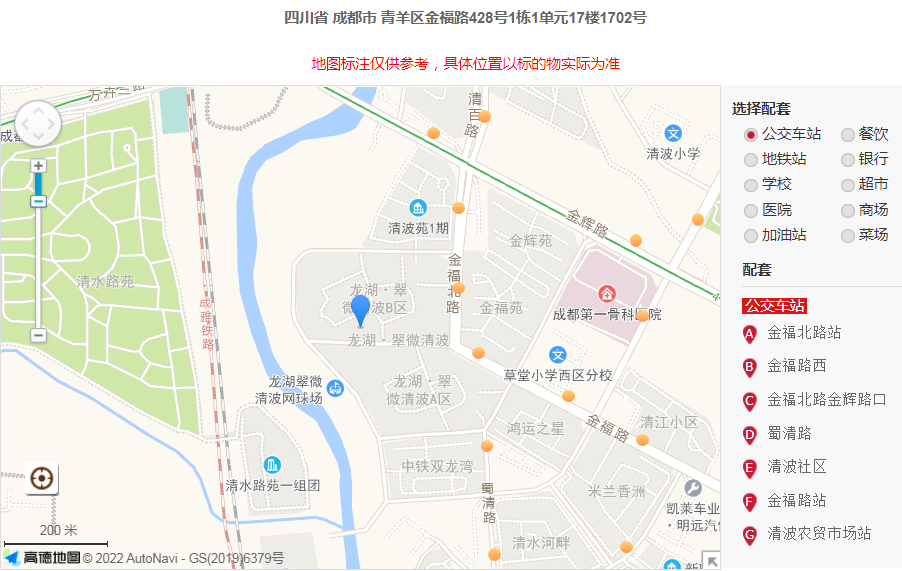Screen dimensions: 902x571
Task: Select the 地铁站 radio option
Action: pyautogui.click(x=751, y=159)
